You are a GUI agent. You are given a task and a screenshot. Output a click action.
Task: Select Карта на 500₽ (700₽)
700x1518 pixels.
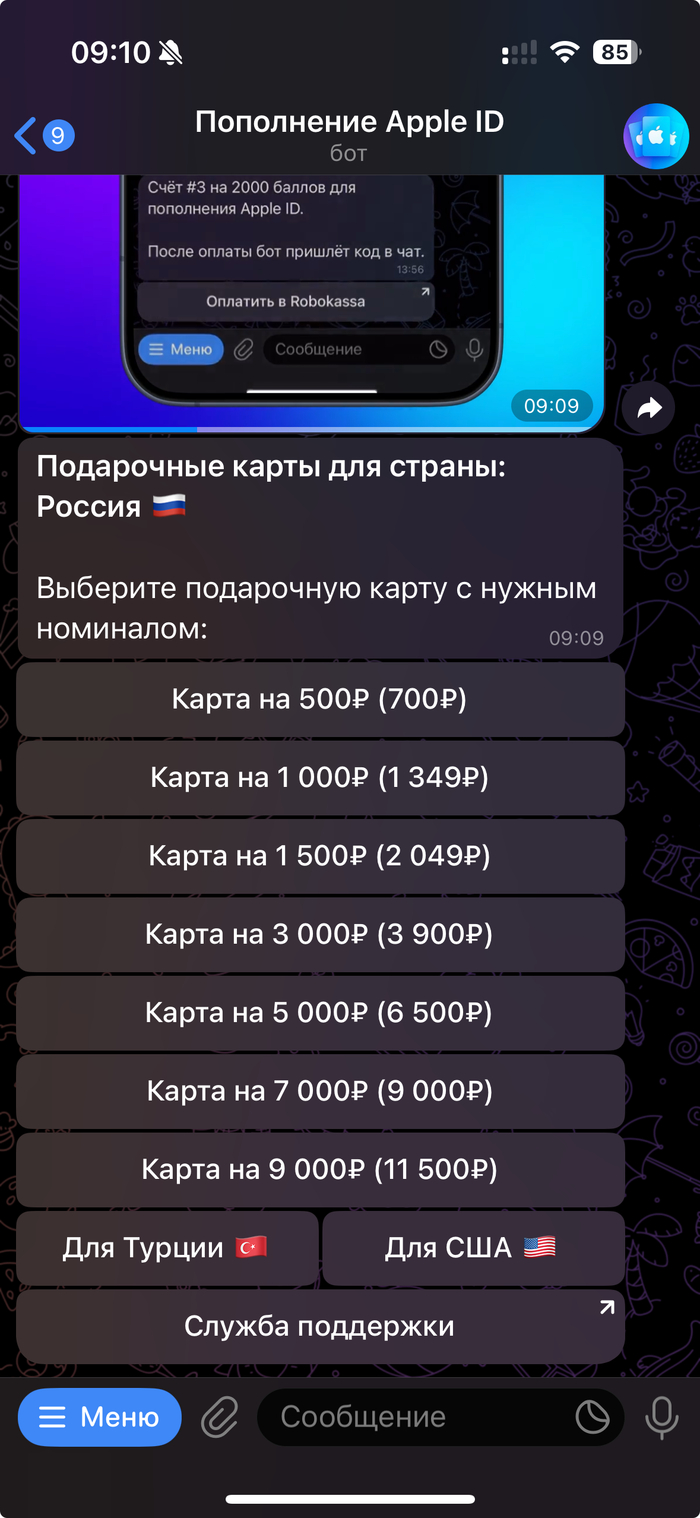coord(320,699)
